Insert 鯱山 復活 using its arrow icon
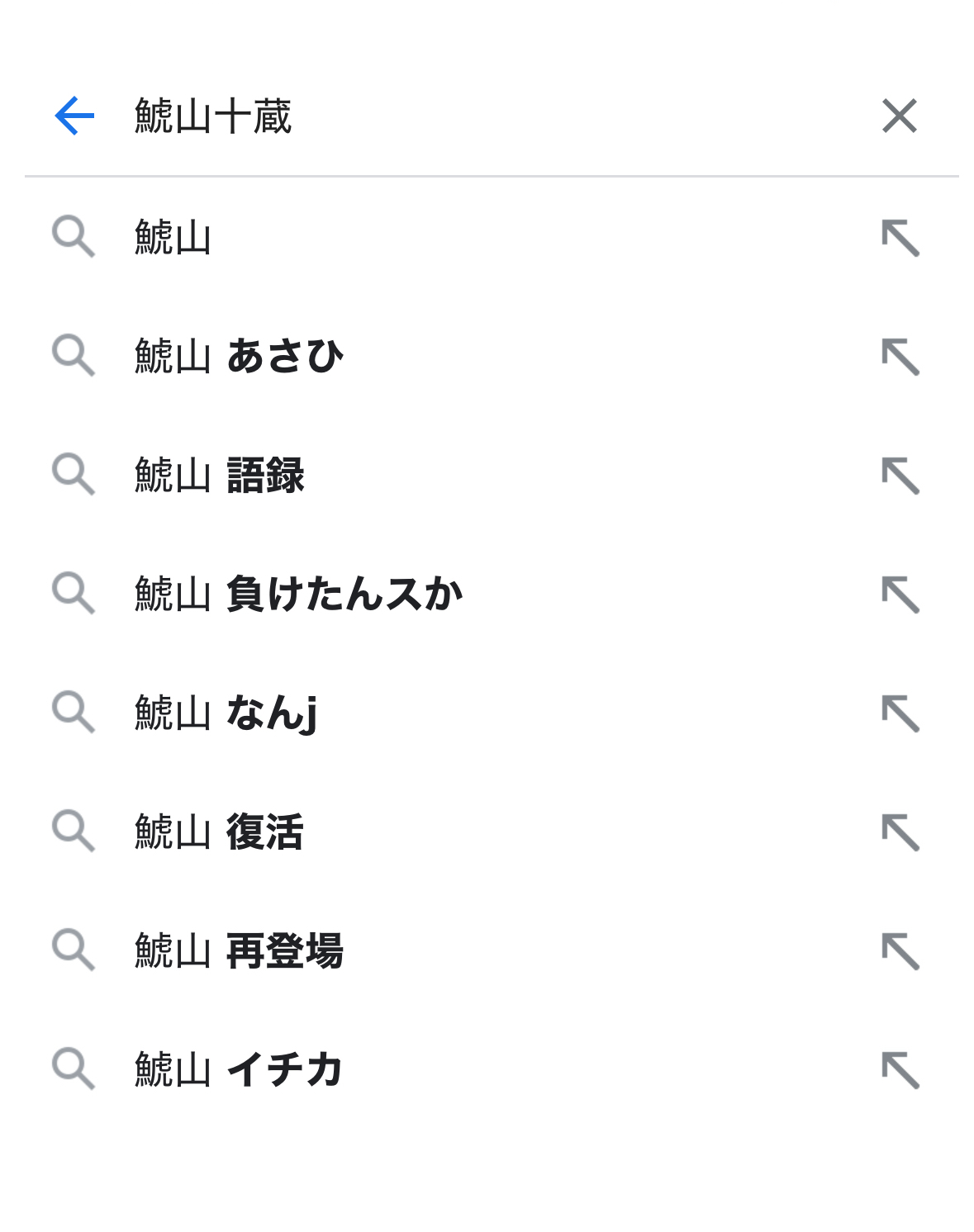The image size is (974, 1232). click(x=900, y=832)
